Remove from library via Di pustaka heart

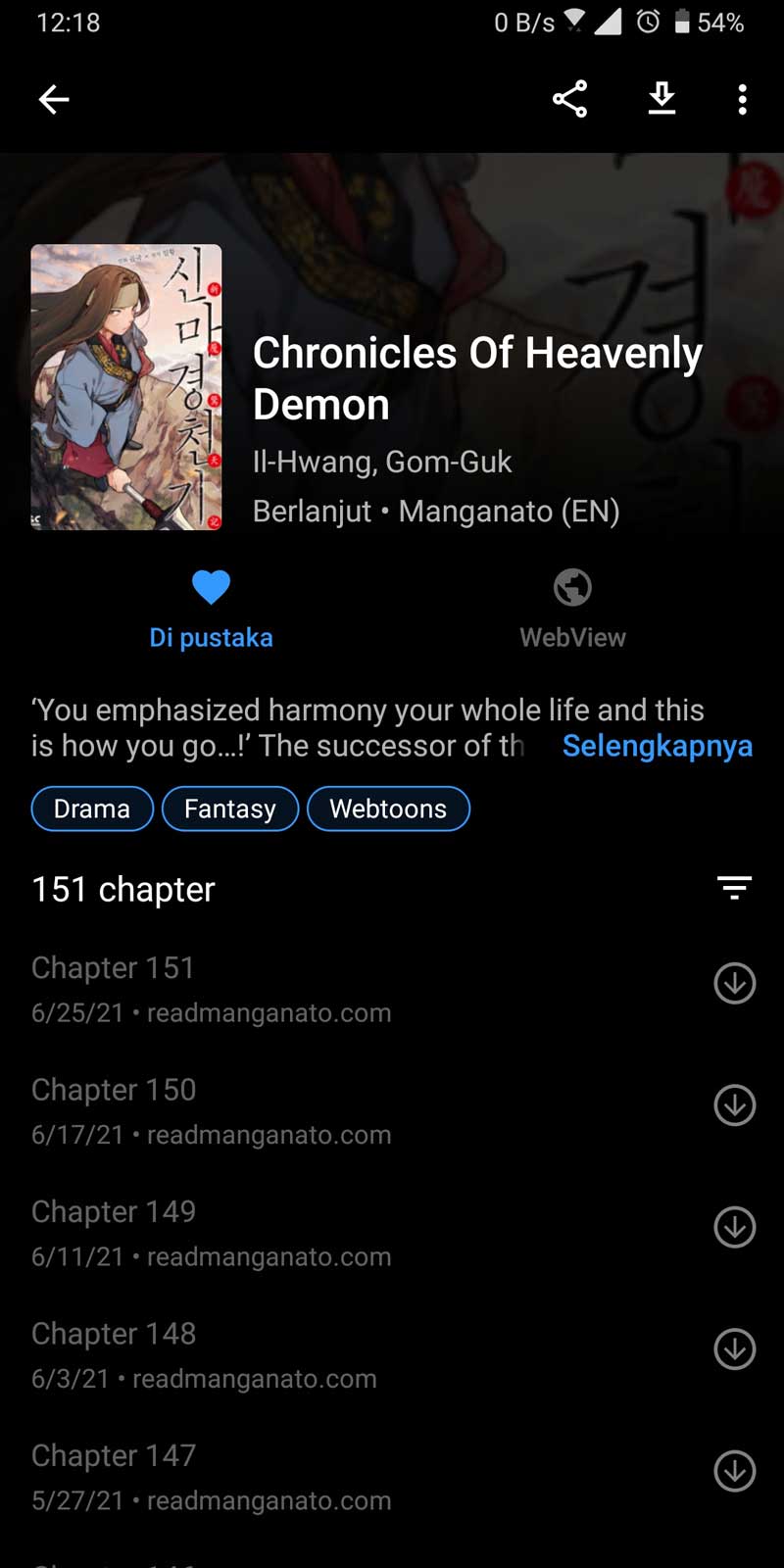point(211,608)
